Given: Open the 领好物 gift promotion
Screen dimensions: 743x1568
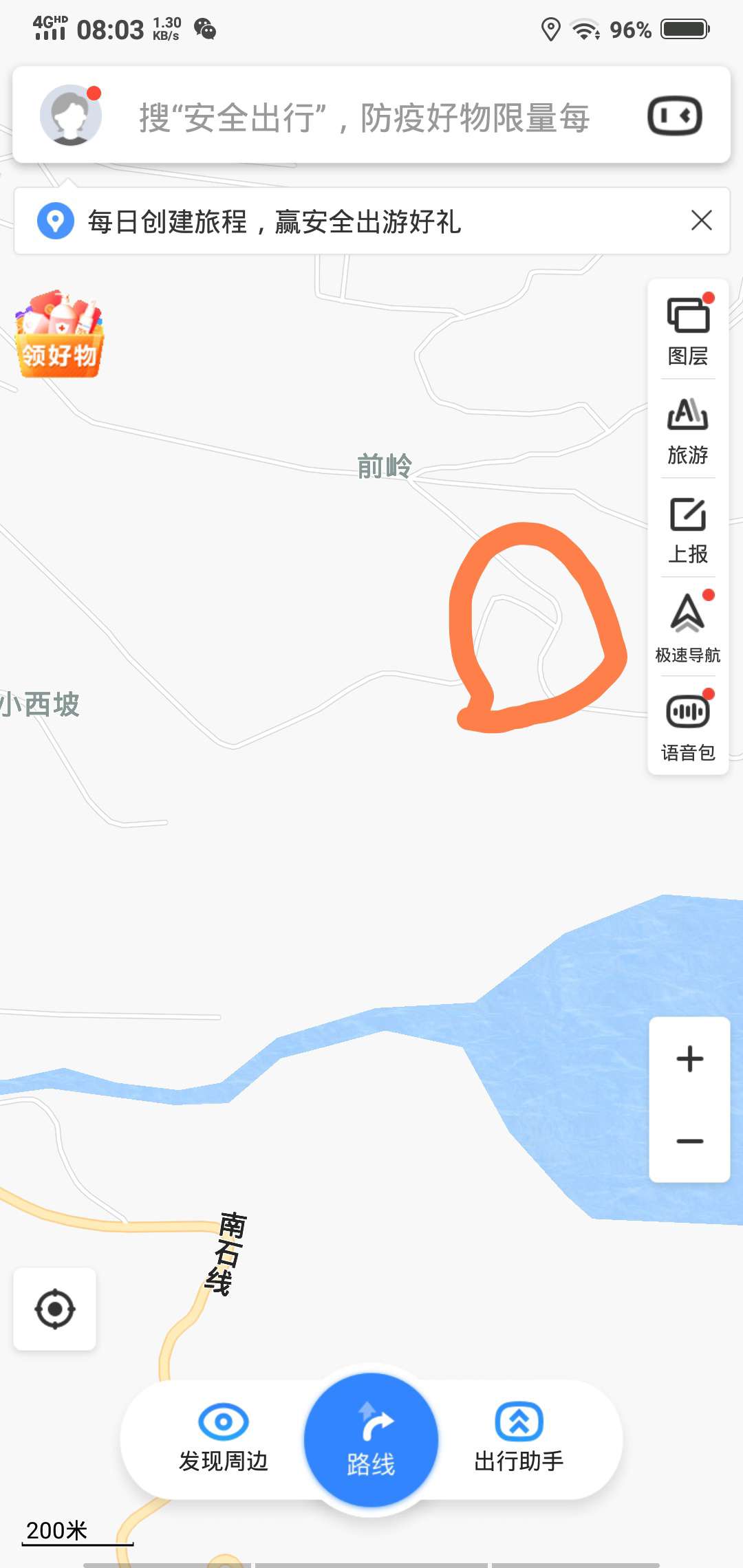Looking at the screenshot, I should [59, 335].
